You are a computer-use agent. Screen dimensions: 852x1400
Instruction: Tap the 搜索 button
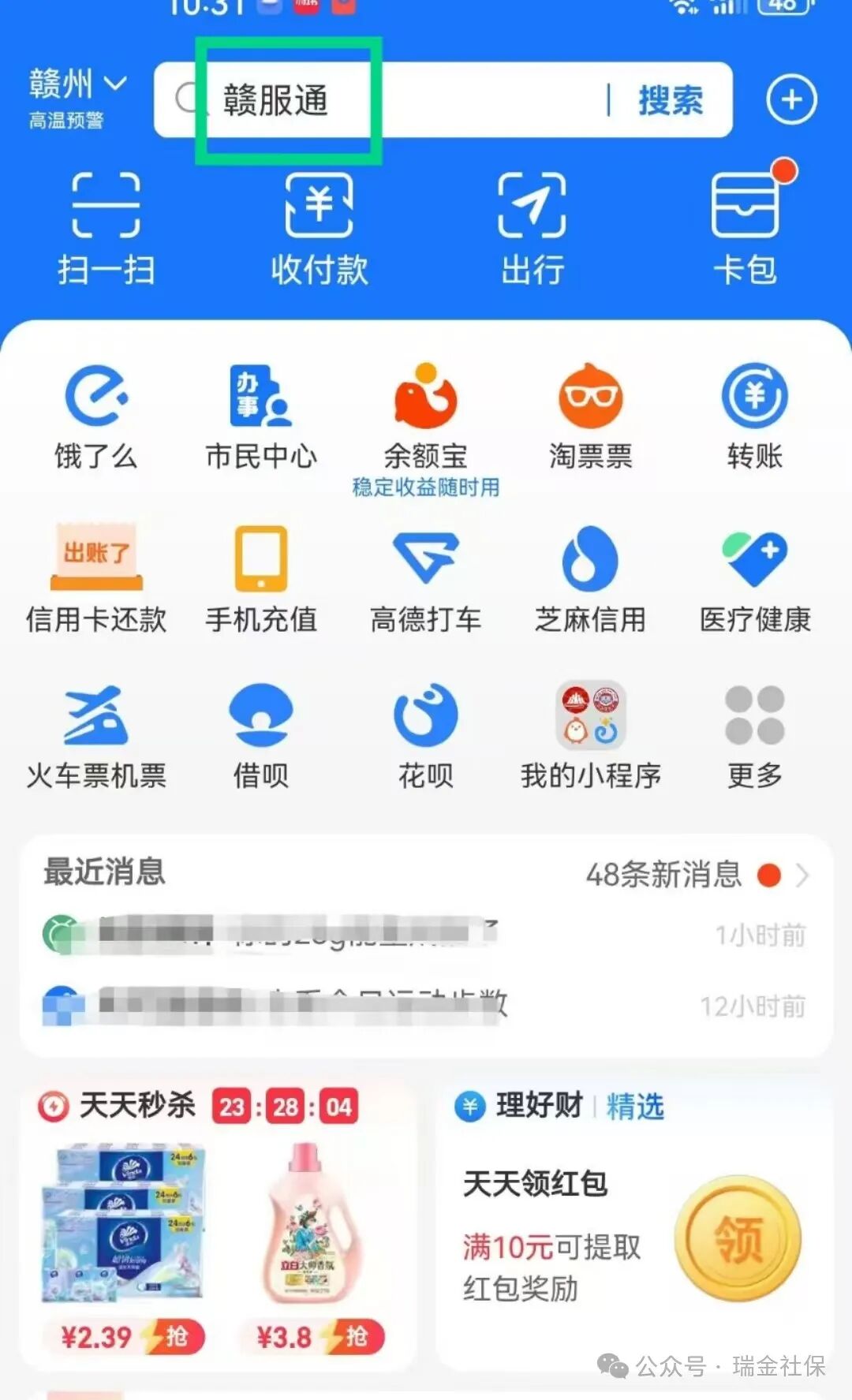pos(670,101)
